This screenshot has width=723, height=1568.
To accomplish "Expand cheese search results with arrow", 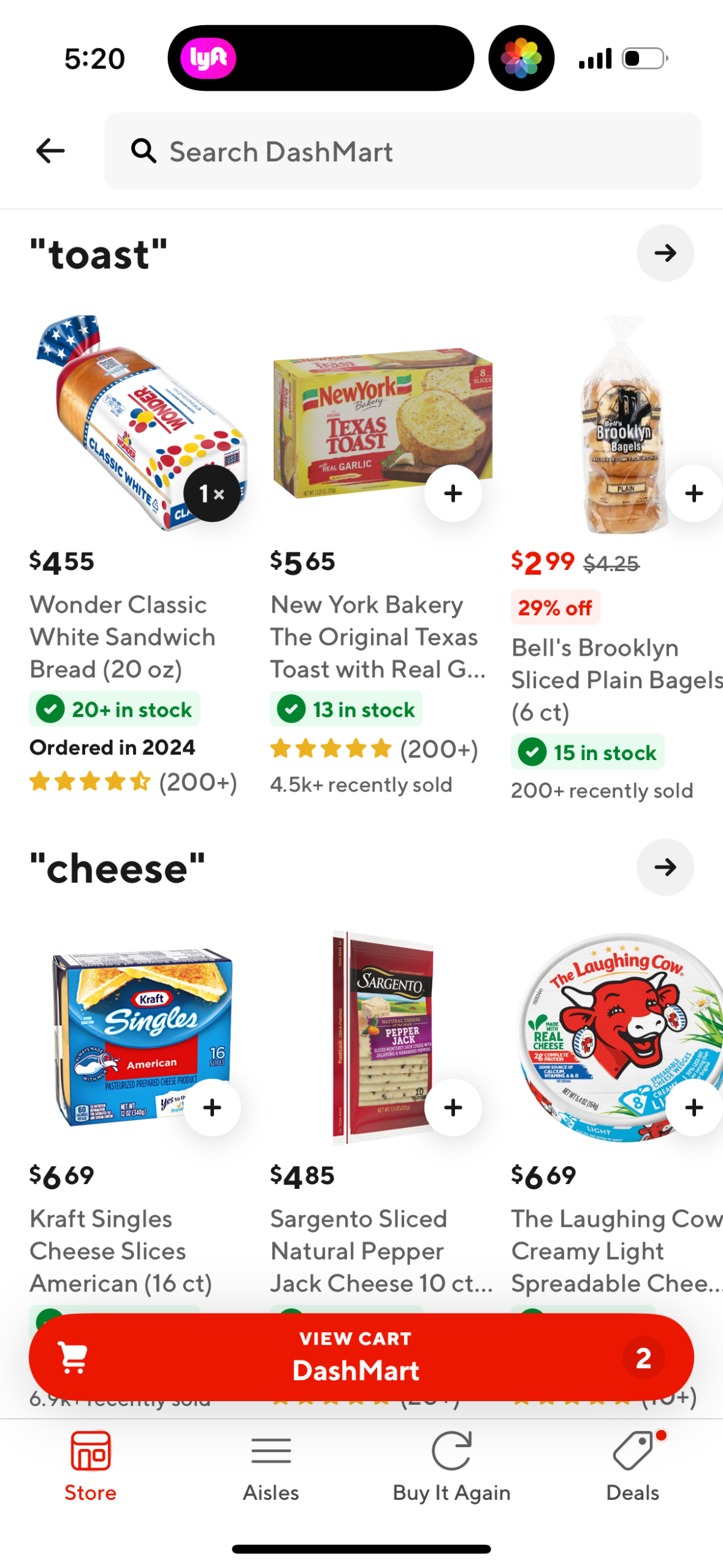I will coord(665,867).
